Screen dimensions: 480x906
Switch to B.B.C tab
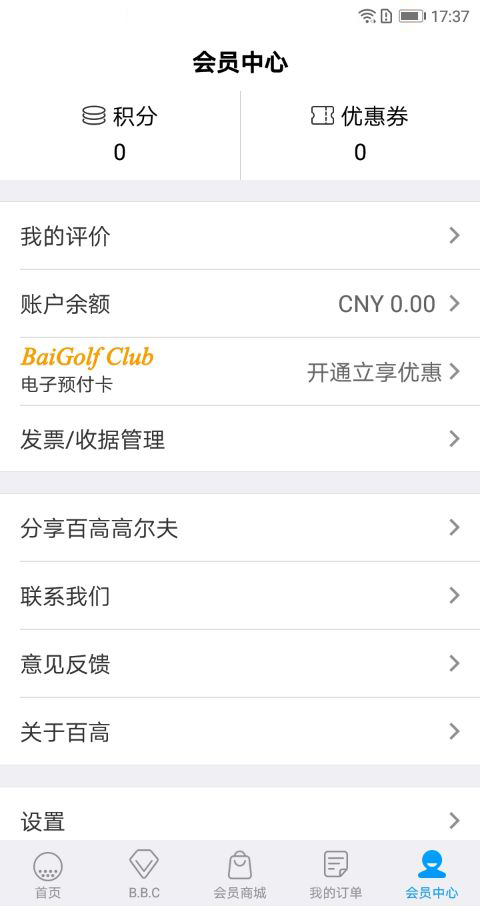pyautogui.click(x=144, y=874)
